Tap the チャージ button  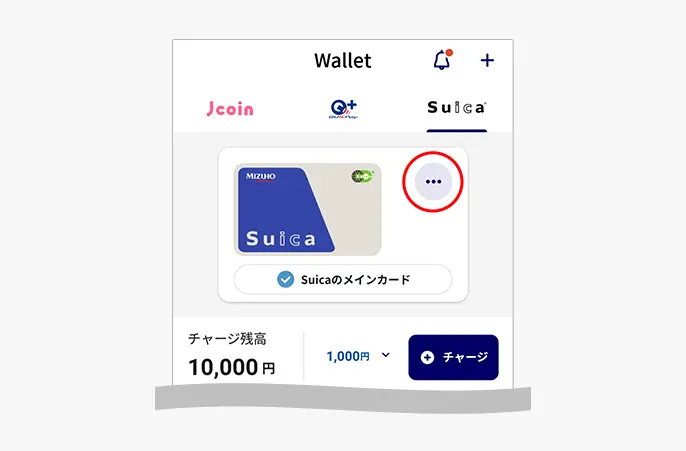pos(453,357)
